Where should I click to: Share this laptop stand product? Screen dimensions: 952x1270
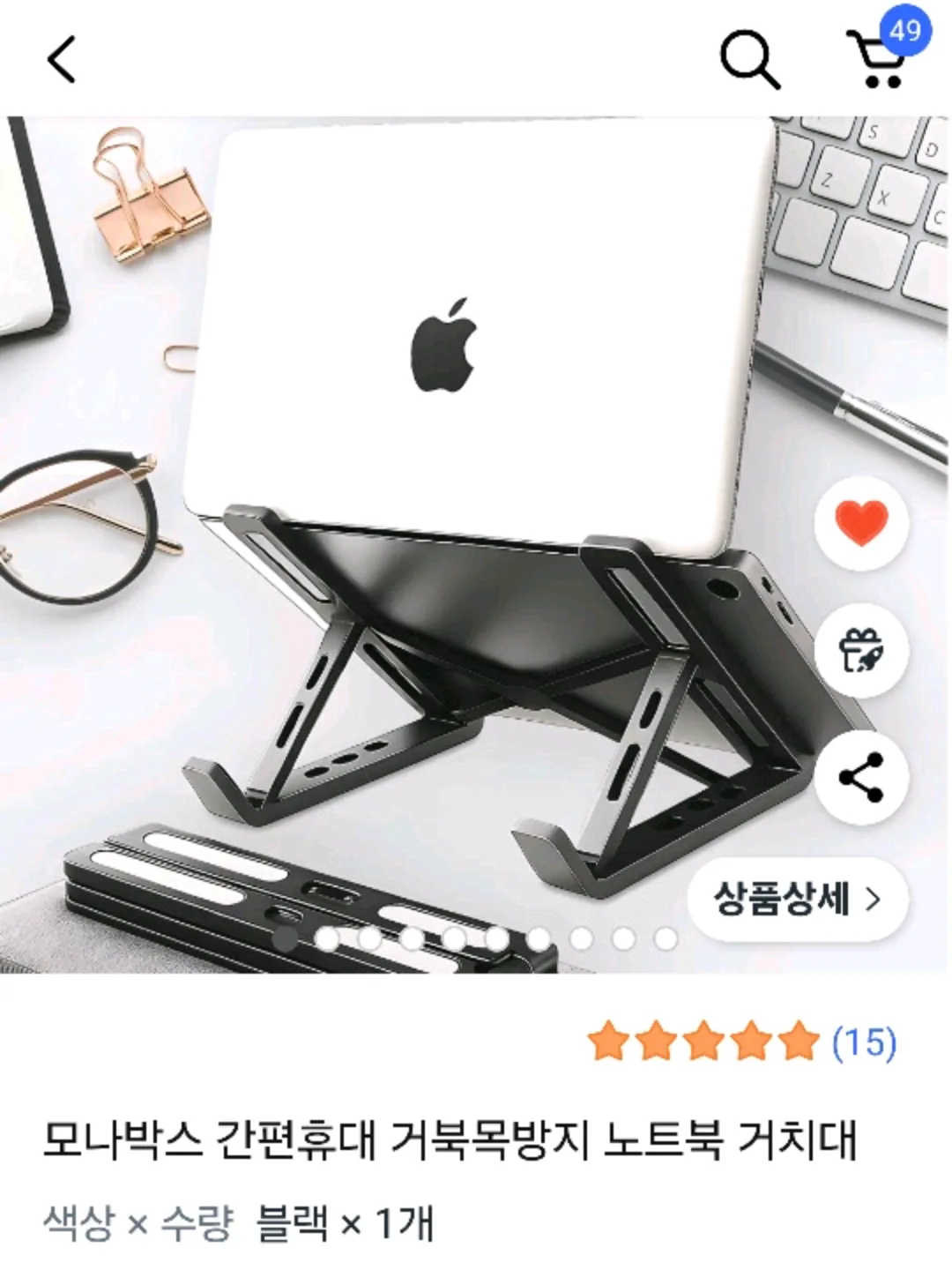[x=860, y=777]
